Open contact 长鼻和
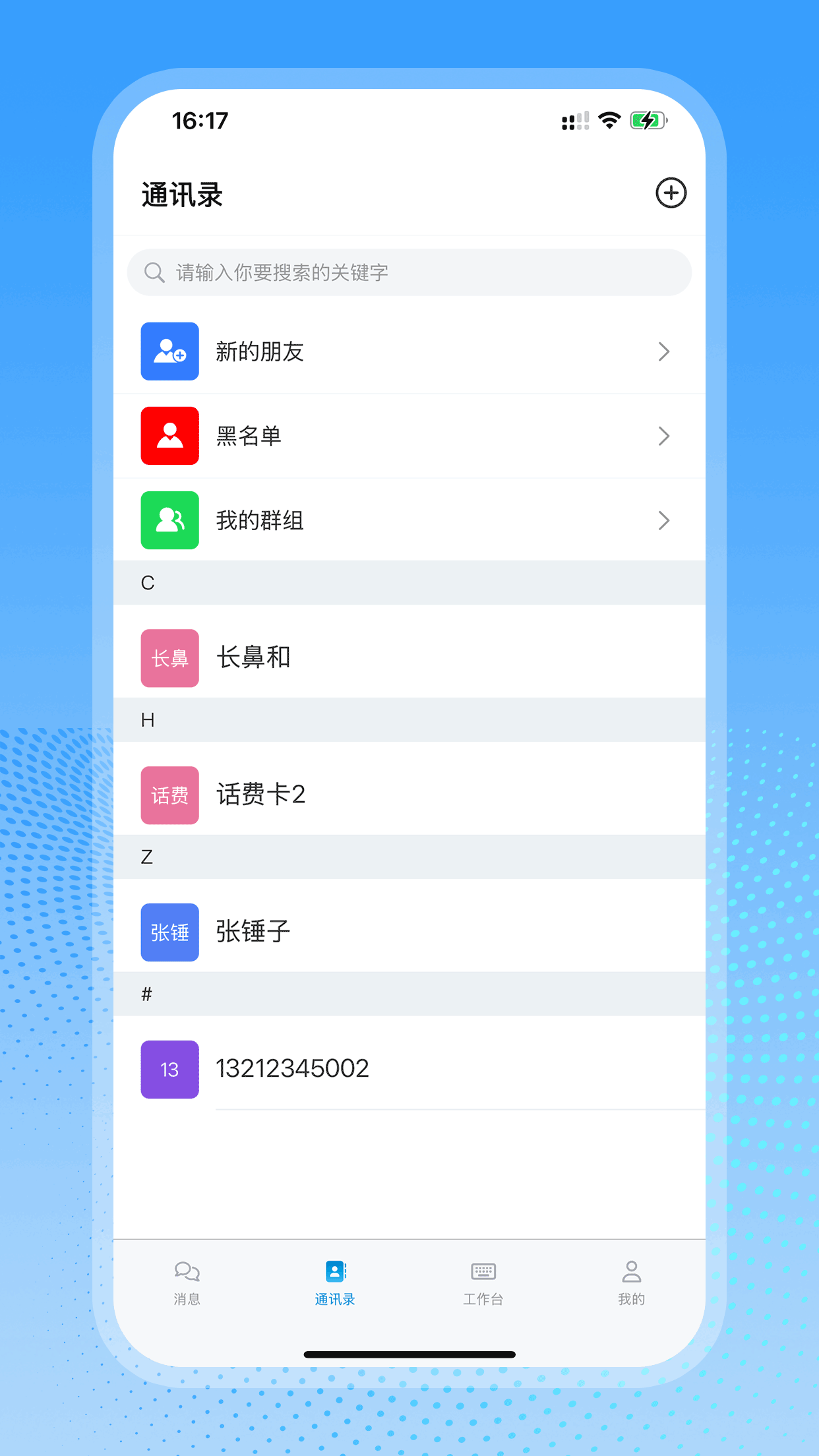Viewport: 819px width, 1456px height. point(409,657)
